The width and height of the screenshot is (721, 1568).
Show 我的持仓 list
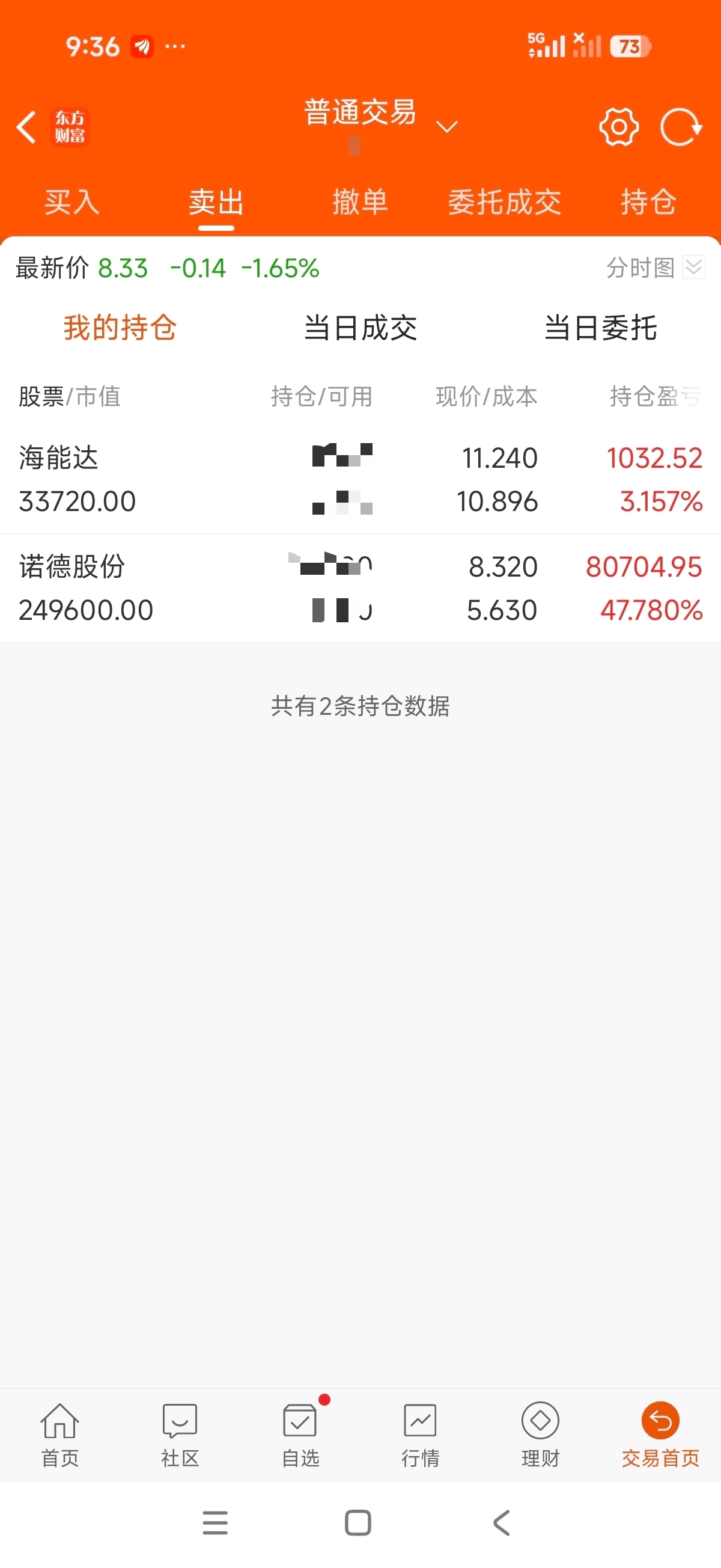point(120,328)
